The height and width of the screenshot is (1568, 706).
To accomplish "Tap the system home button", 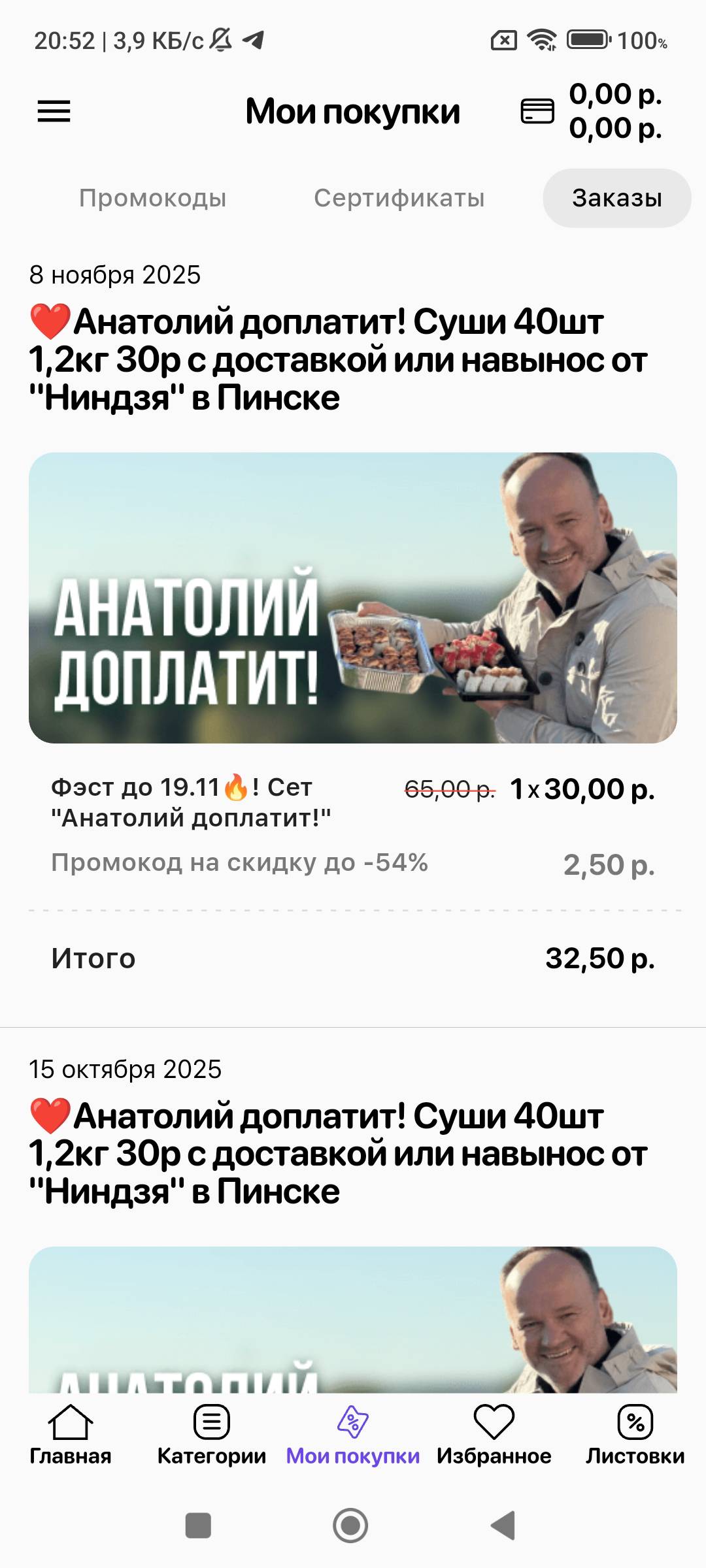I will pos(350,1526).
